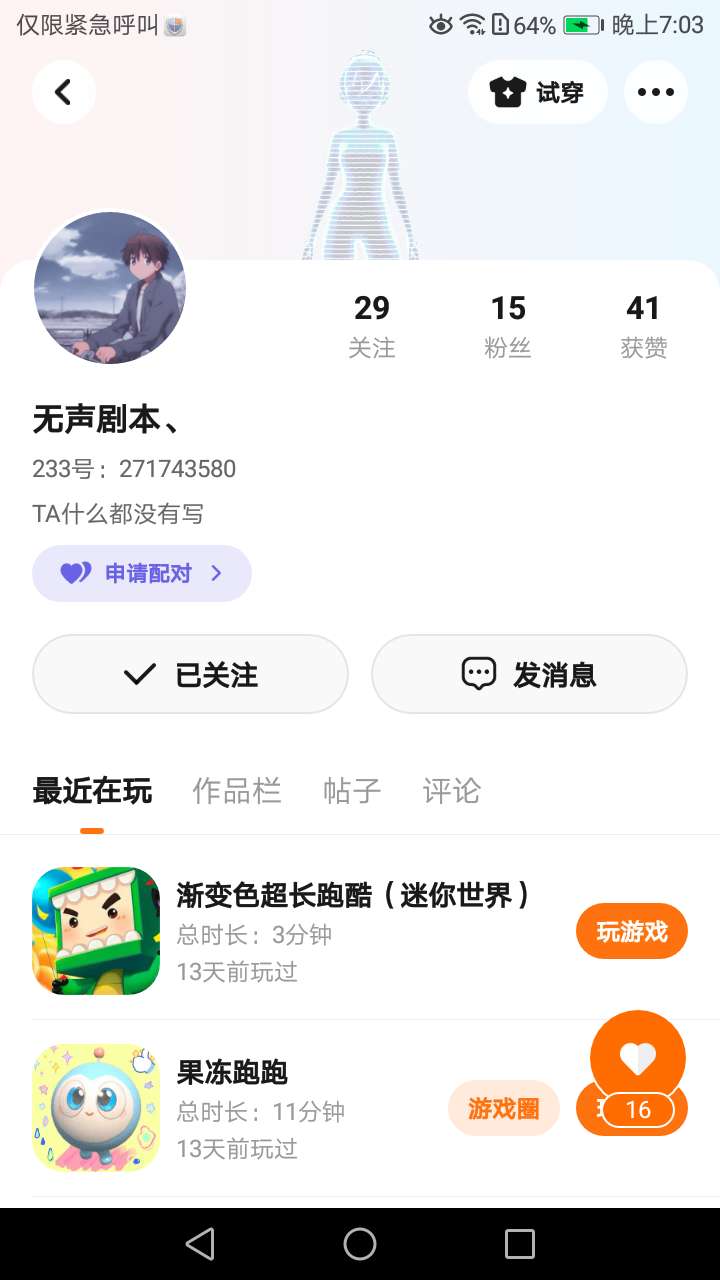
Task: Switch to the 作品栏 tab
Action: click(x=237, y=791)
